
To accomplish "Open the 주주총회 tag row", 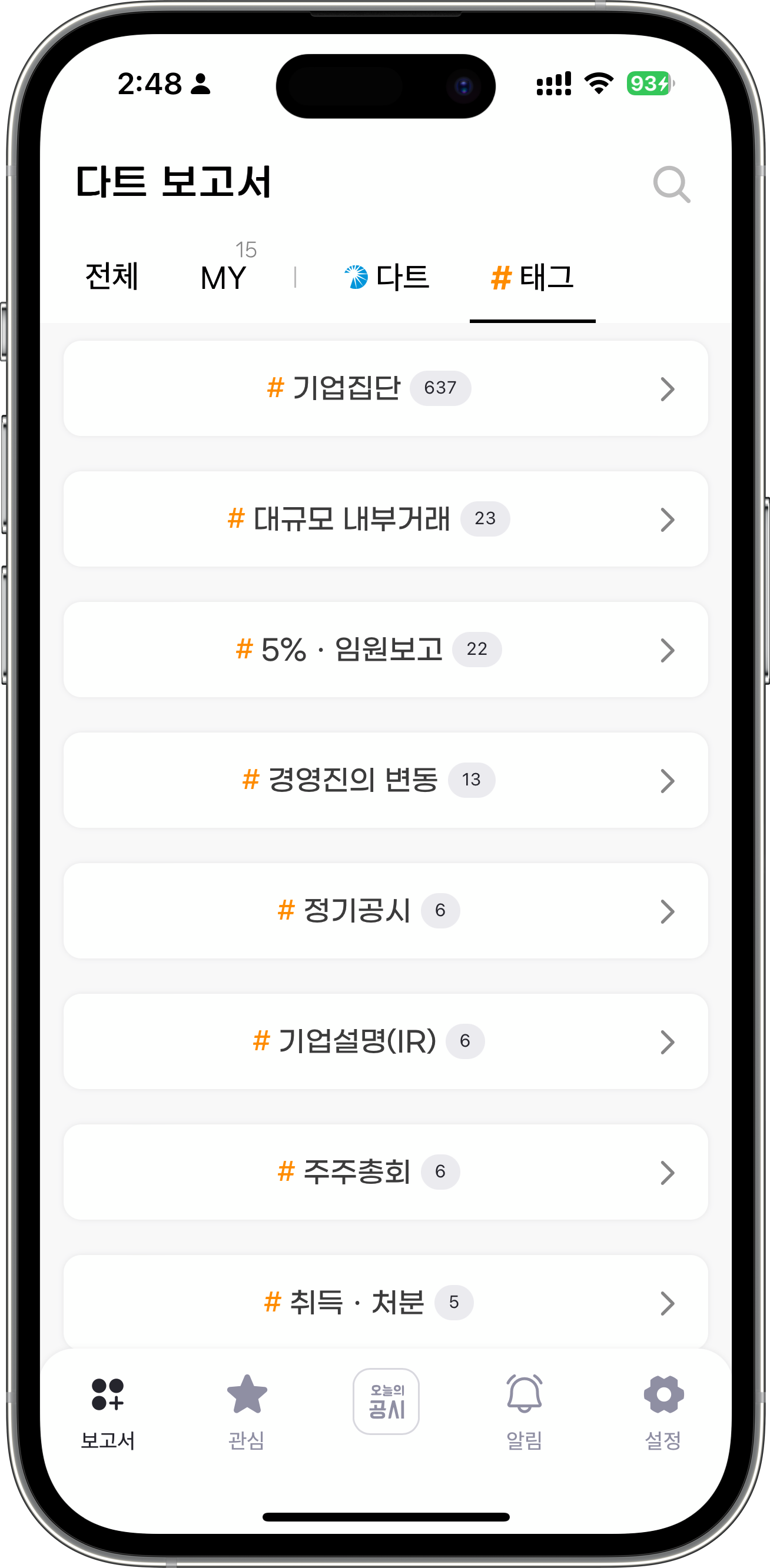I will coord(385,1172).
